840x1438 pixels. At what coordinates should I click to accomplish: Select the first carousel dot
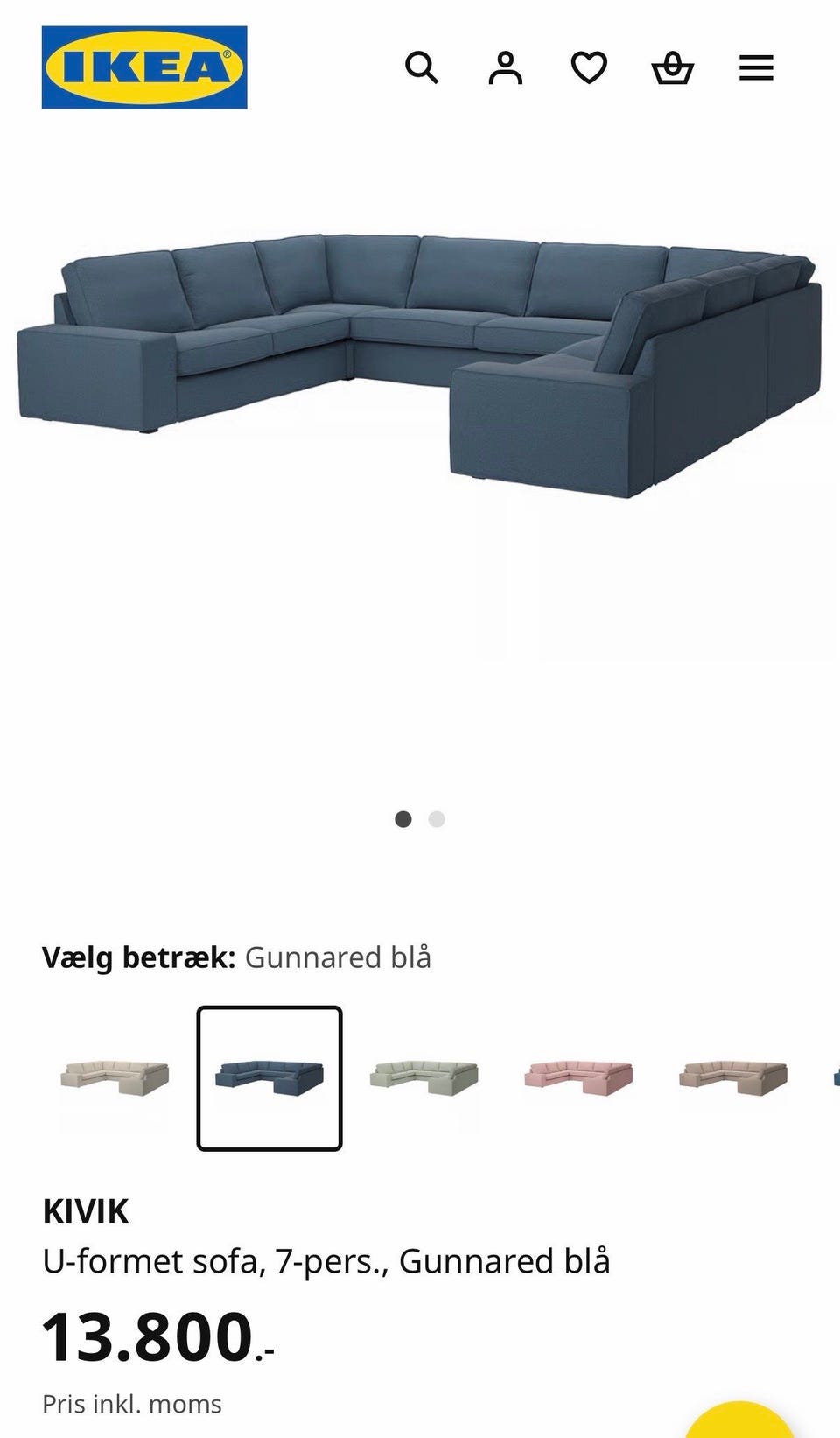coord(404,819)
